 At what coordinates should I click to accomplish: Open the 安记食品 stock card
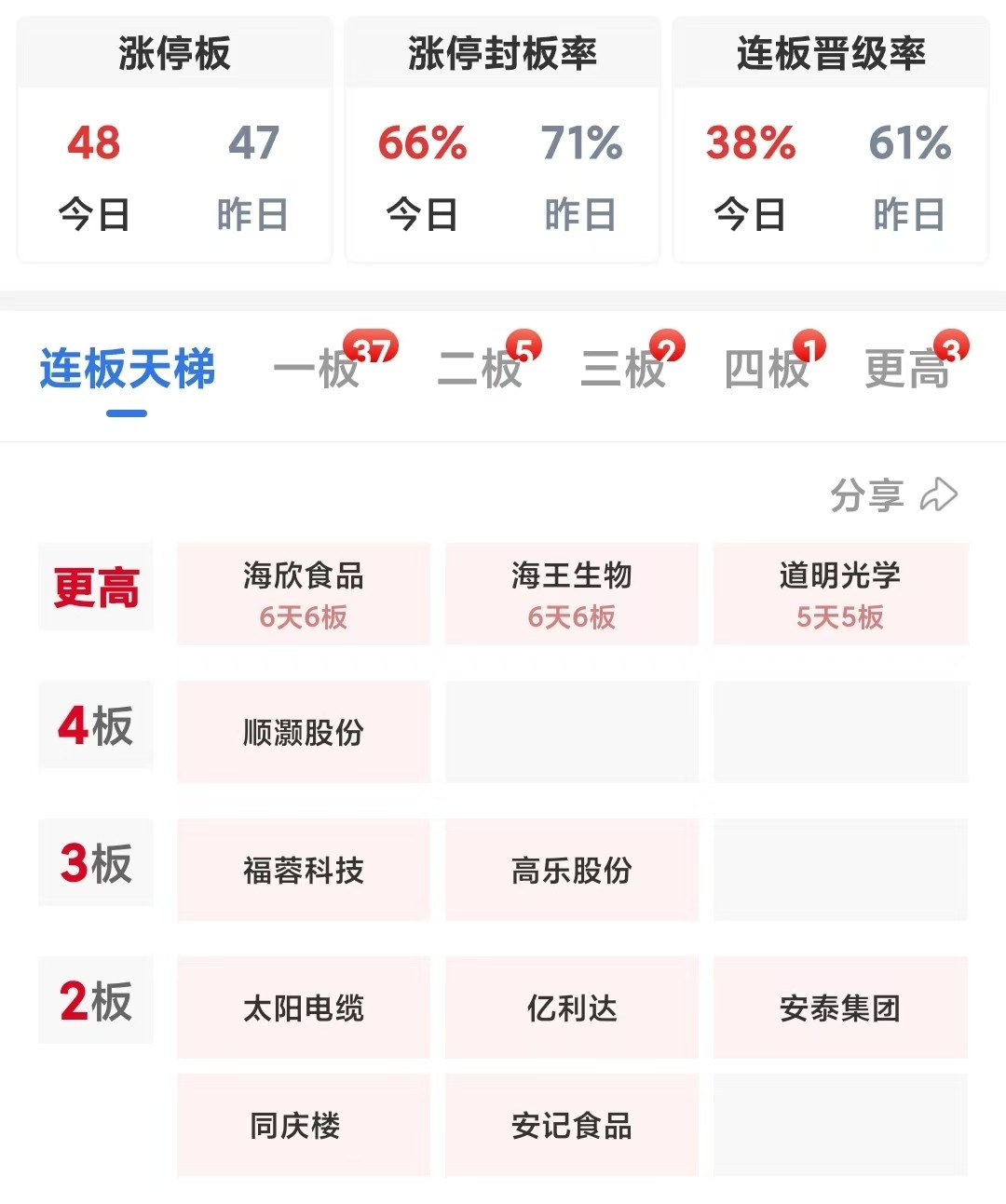click(x=572, y=1125)
